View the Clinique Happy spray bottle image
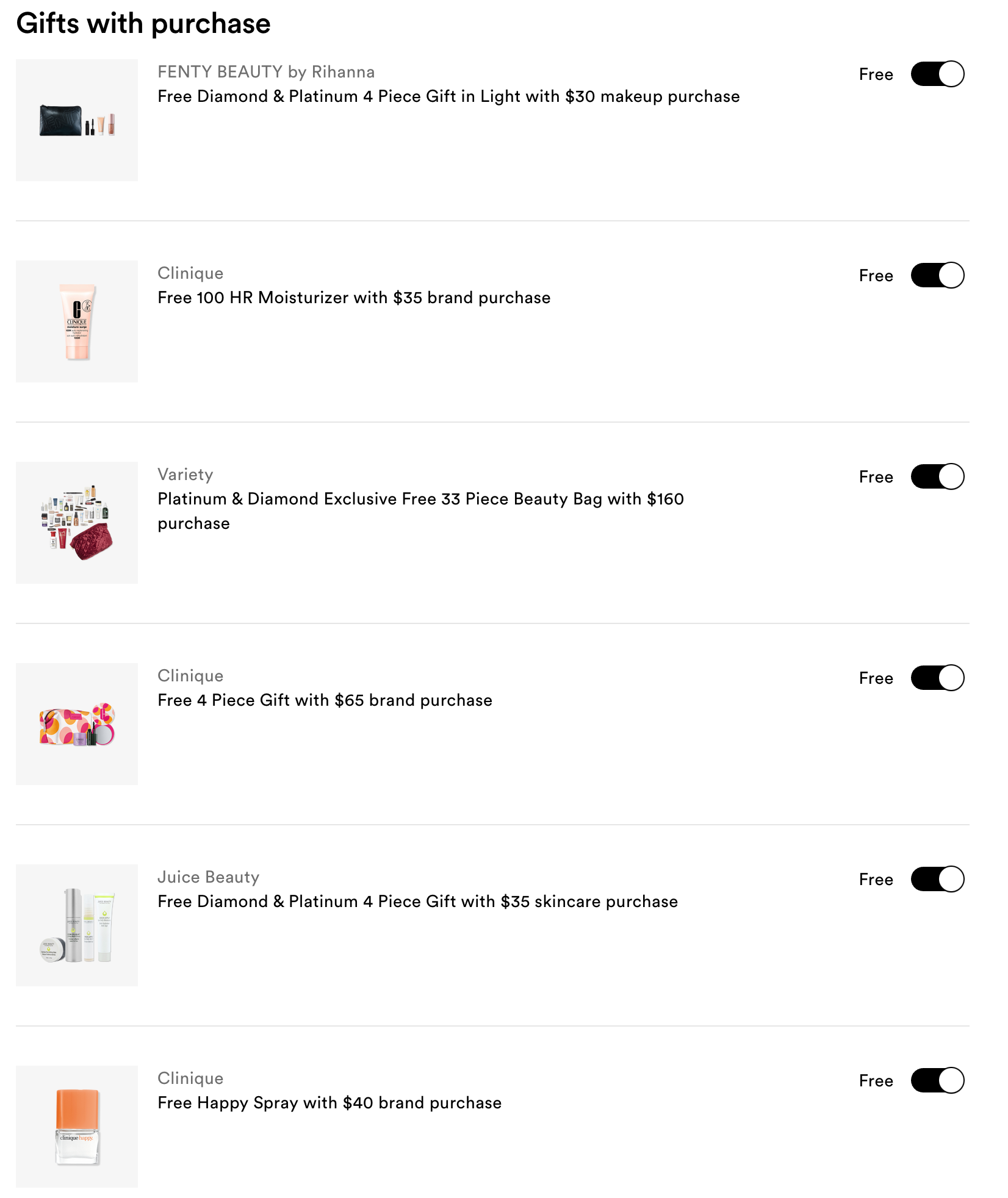Screen dimensions: 1008x1198 [x=77, y=1126]
